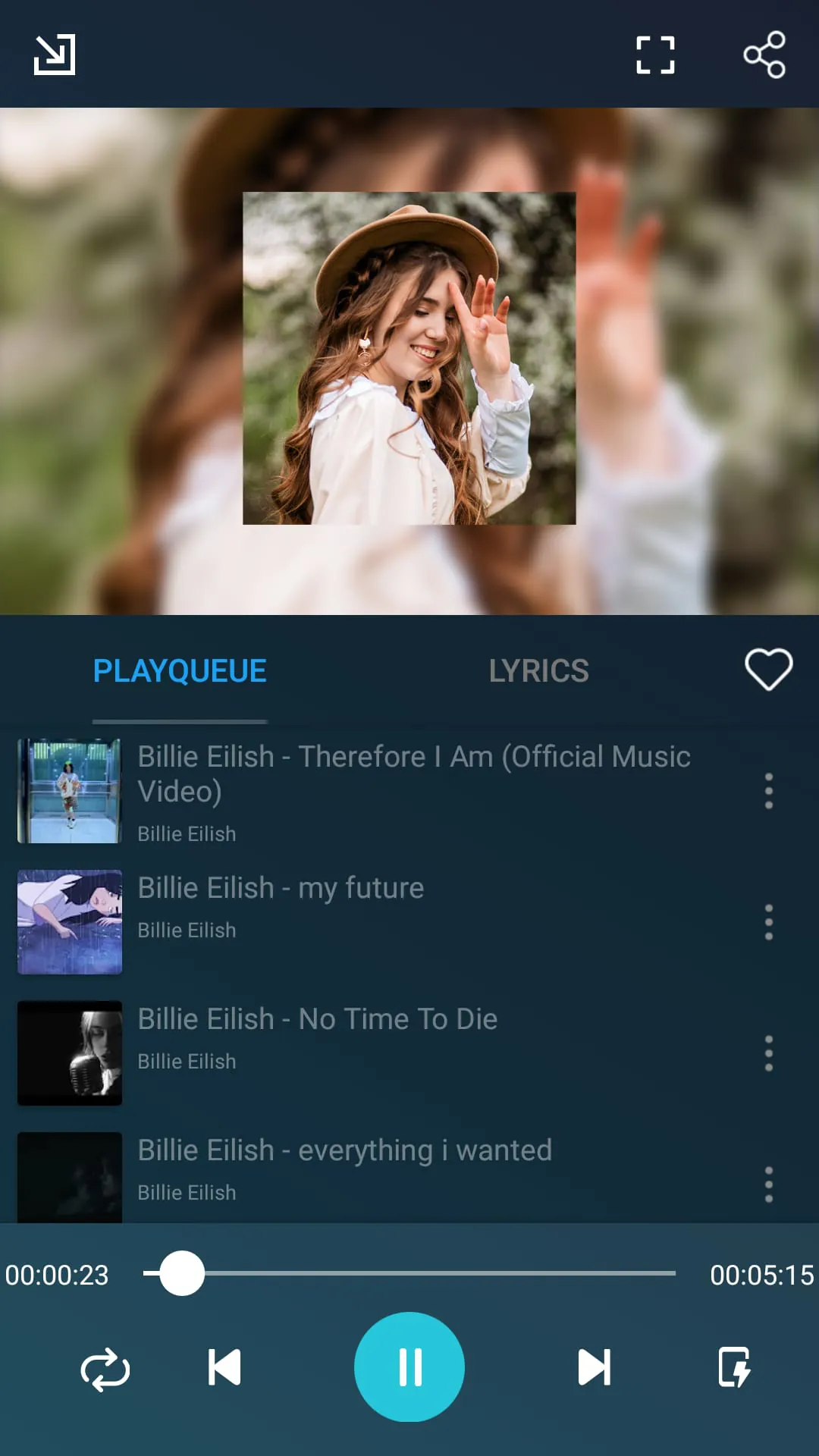
Task: Switch to the LYRICS tab
Action: (x=540, y=670)
